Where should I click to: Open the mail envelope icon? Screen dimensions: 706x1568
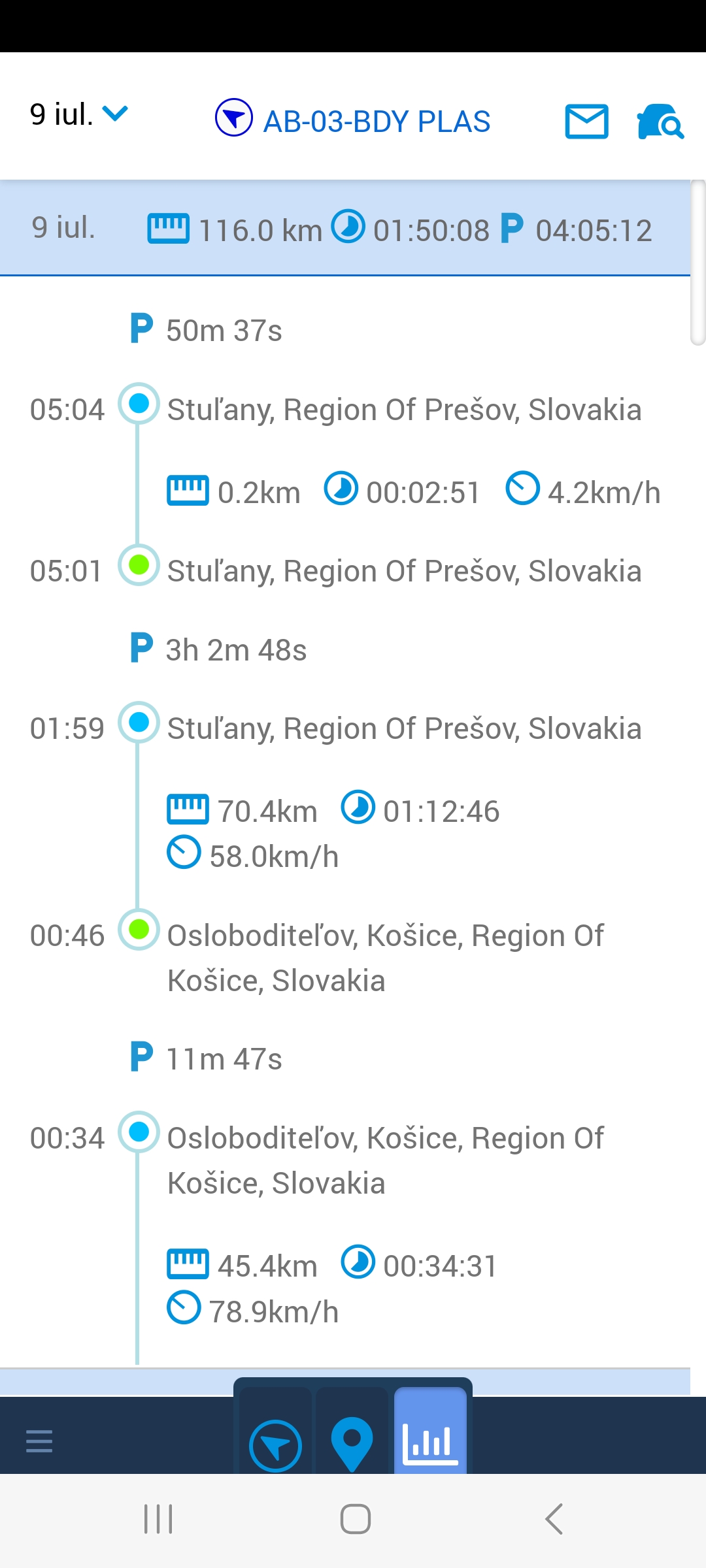(586, 122)
